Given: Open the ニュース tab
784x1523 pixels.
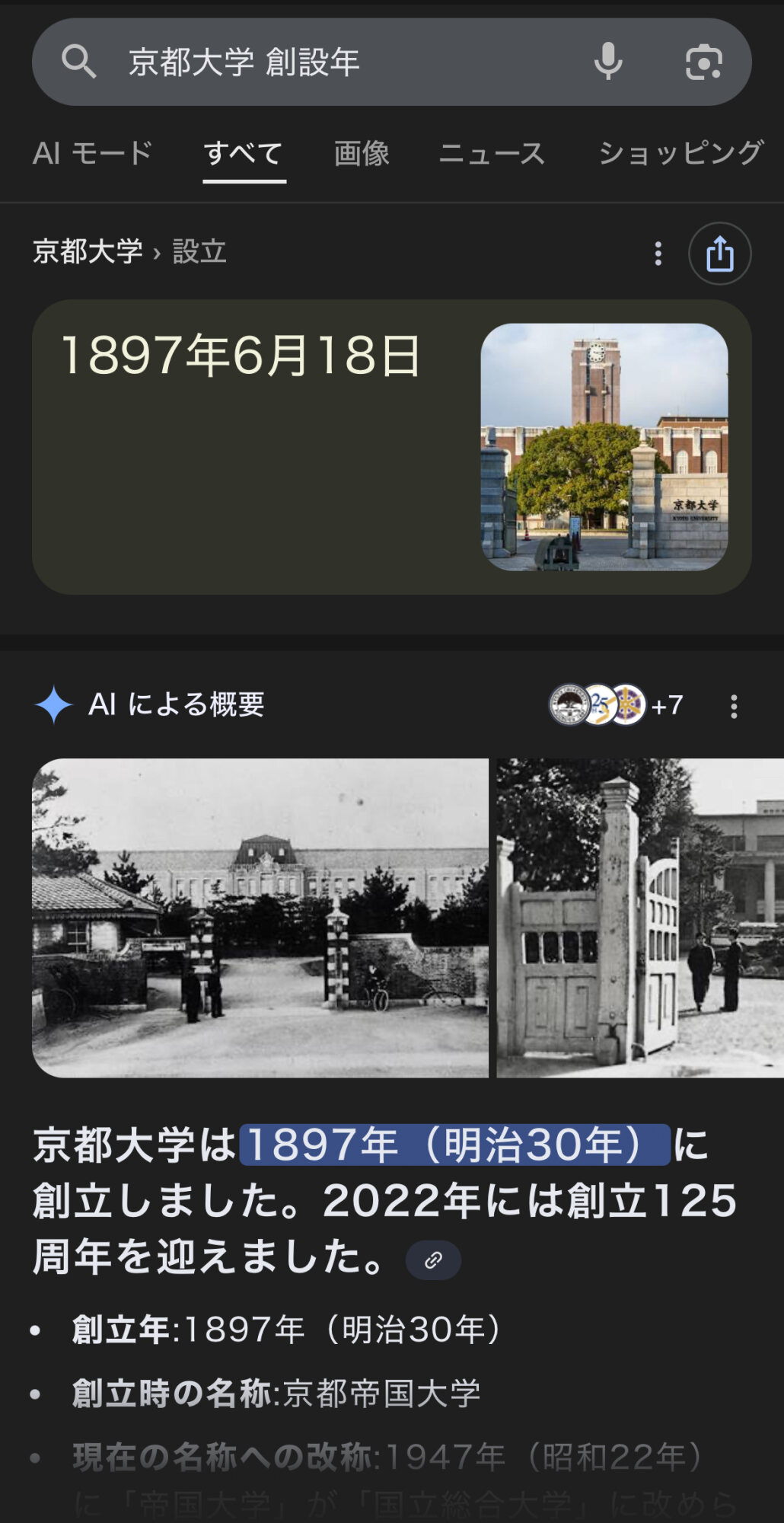Looking at the screenshot, I should 492,154.
